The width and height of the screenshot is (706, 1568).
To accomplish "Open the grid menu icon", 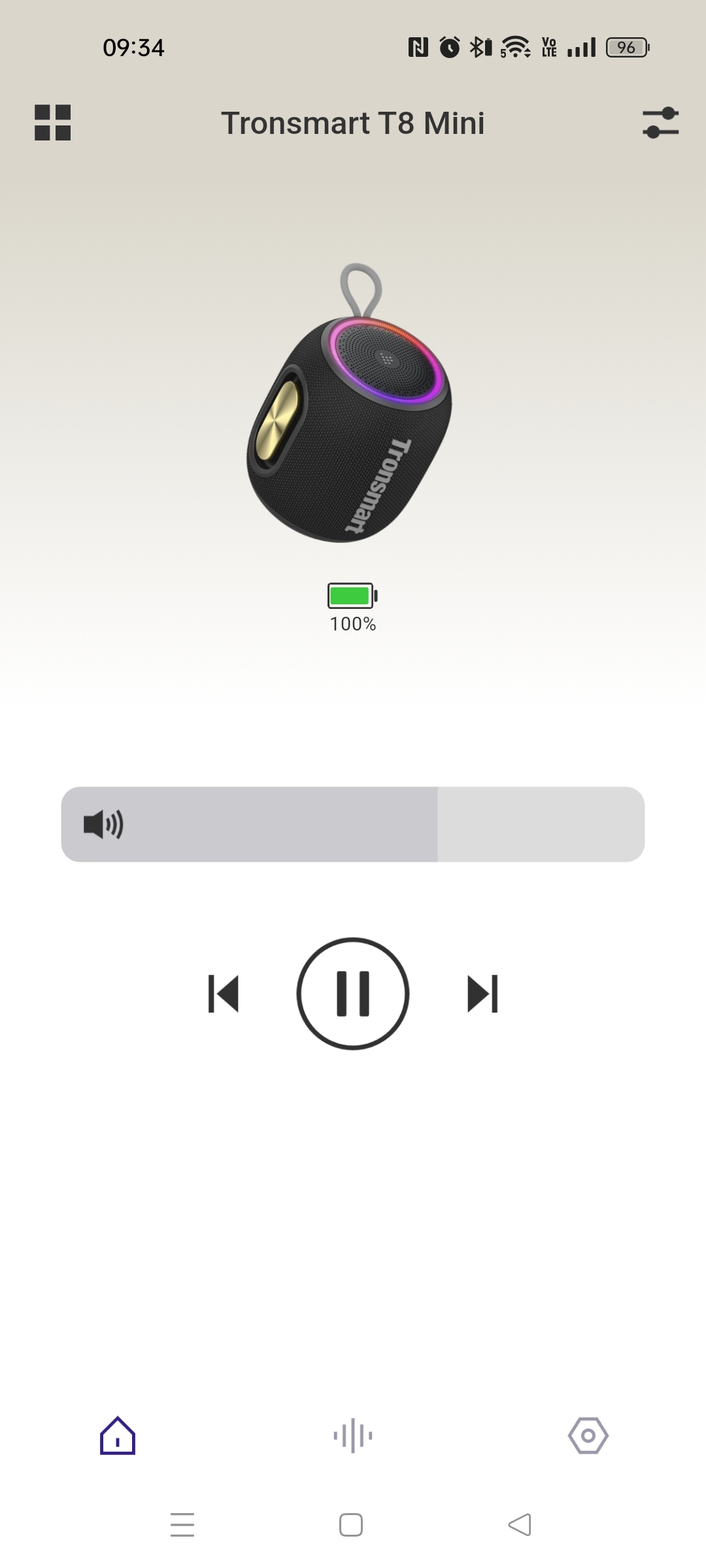I will point(52,123).
